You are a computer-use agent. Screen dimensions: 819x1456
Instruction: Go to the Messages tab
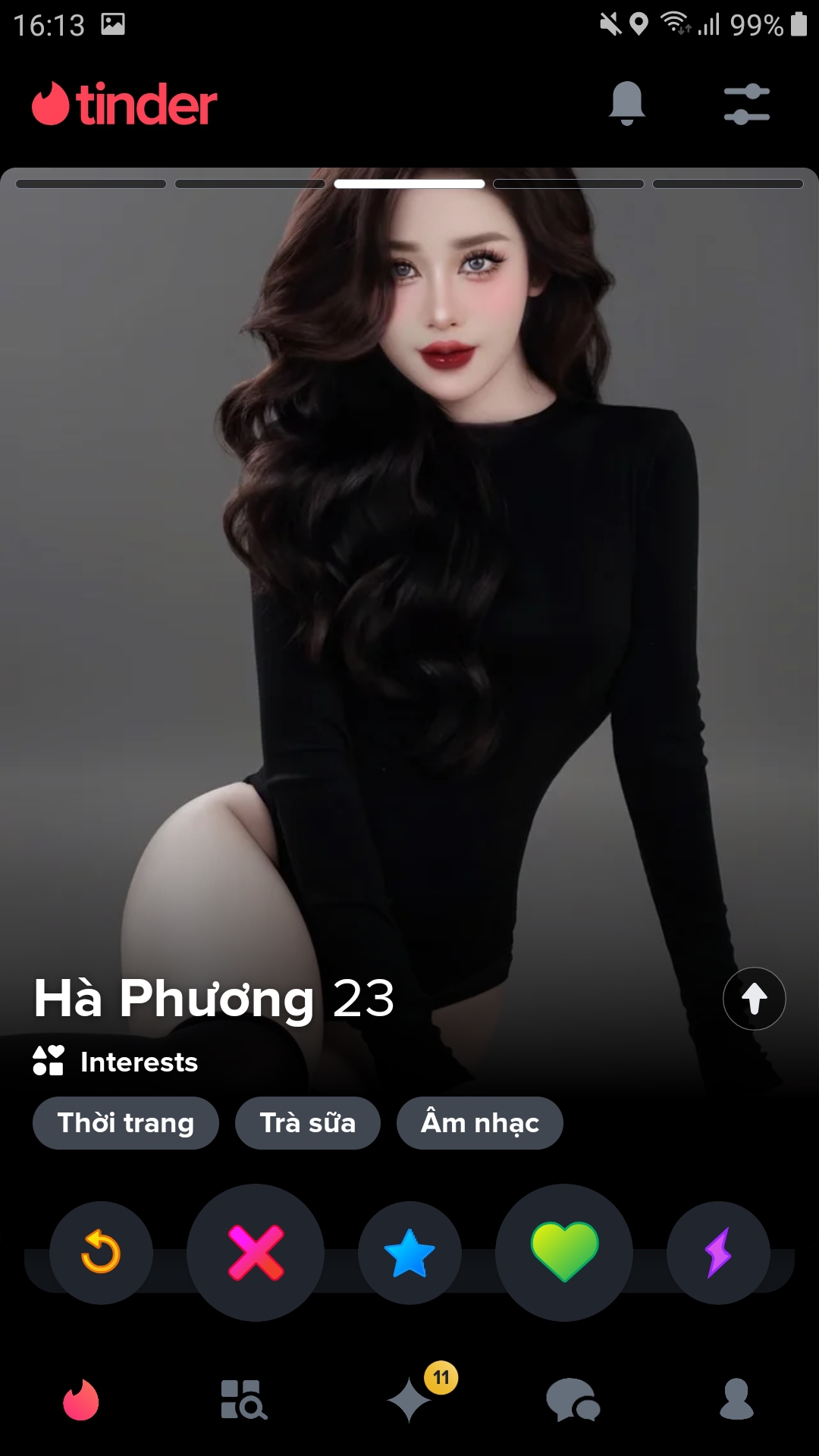[x=573, y=1399]
